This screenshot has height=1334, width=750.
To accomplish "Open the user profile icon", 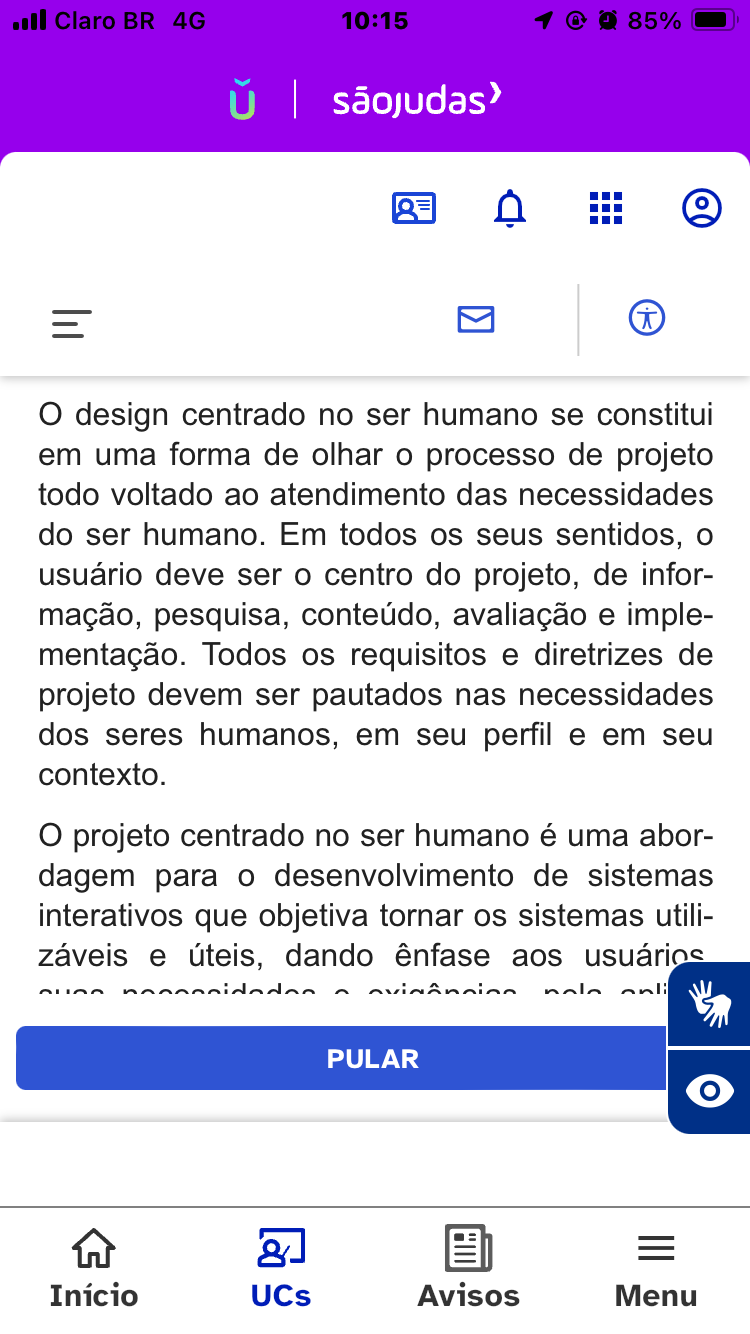I will click(x=702, y=208).
